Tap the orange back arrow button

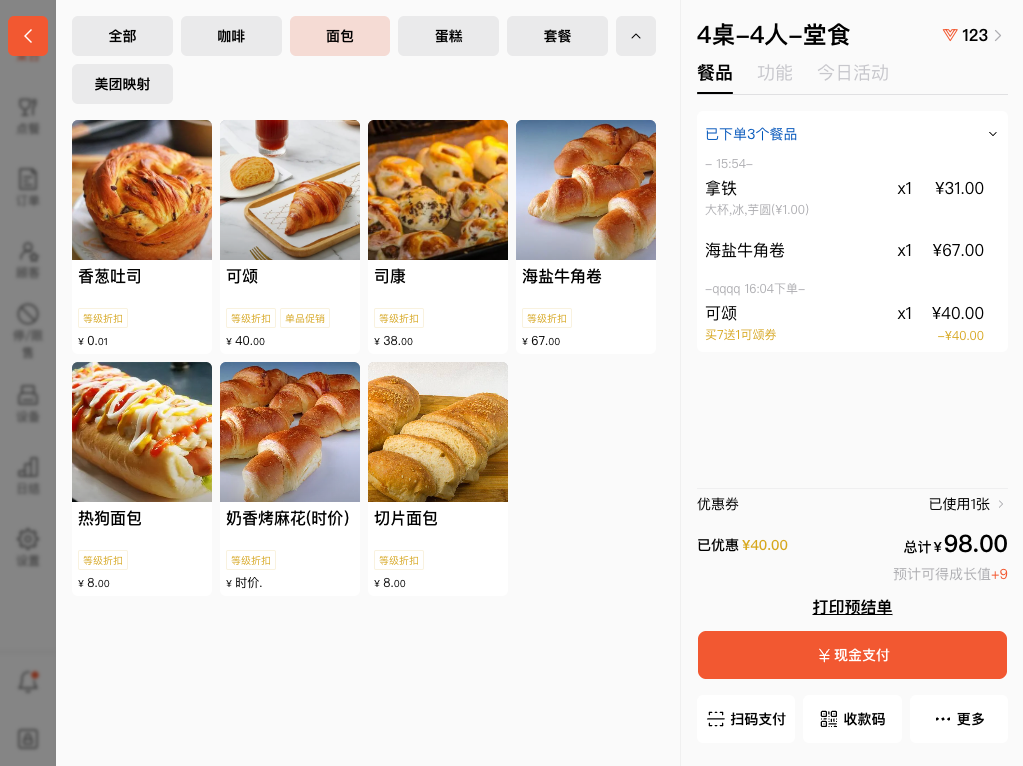28,36
